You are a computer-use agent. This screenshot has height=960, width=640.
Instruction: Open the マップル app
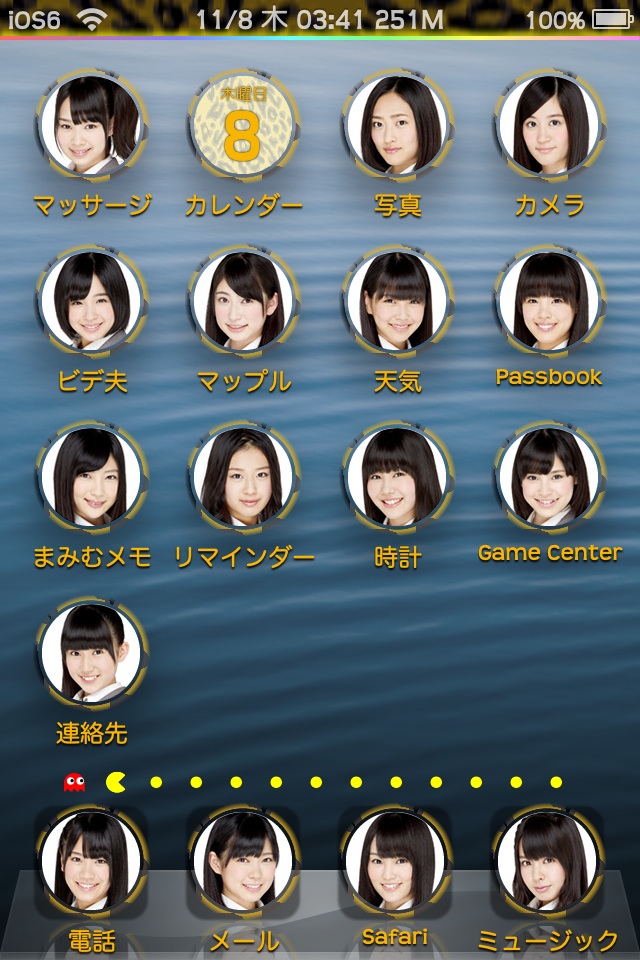(x=243, y=300)
